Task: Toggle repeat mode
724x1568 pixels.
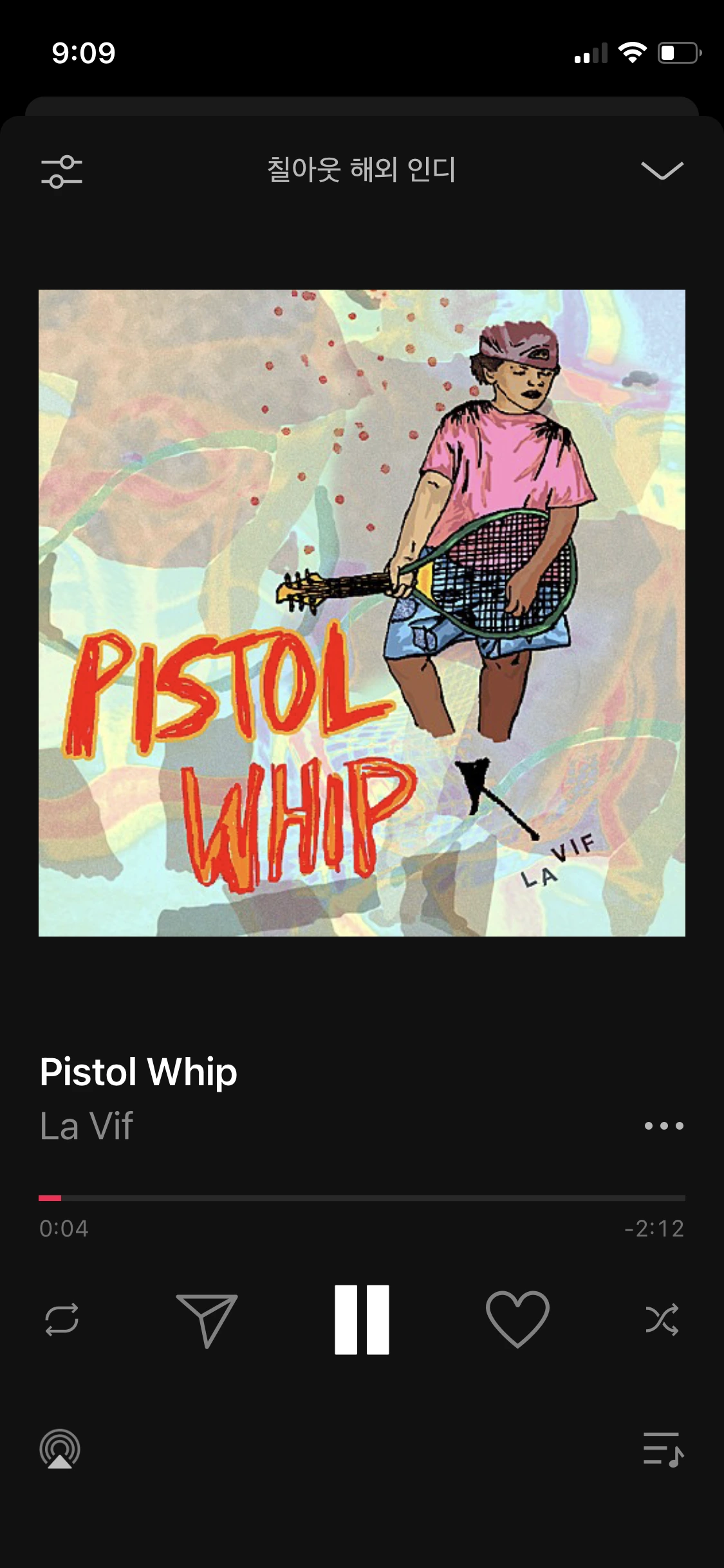Action: click(62, 1320)
